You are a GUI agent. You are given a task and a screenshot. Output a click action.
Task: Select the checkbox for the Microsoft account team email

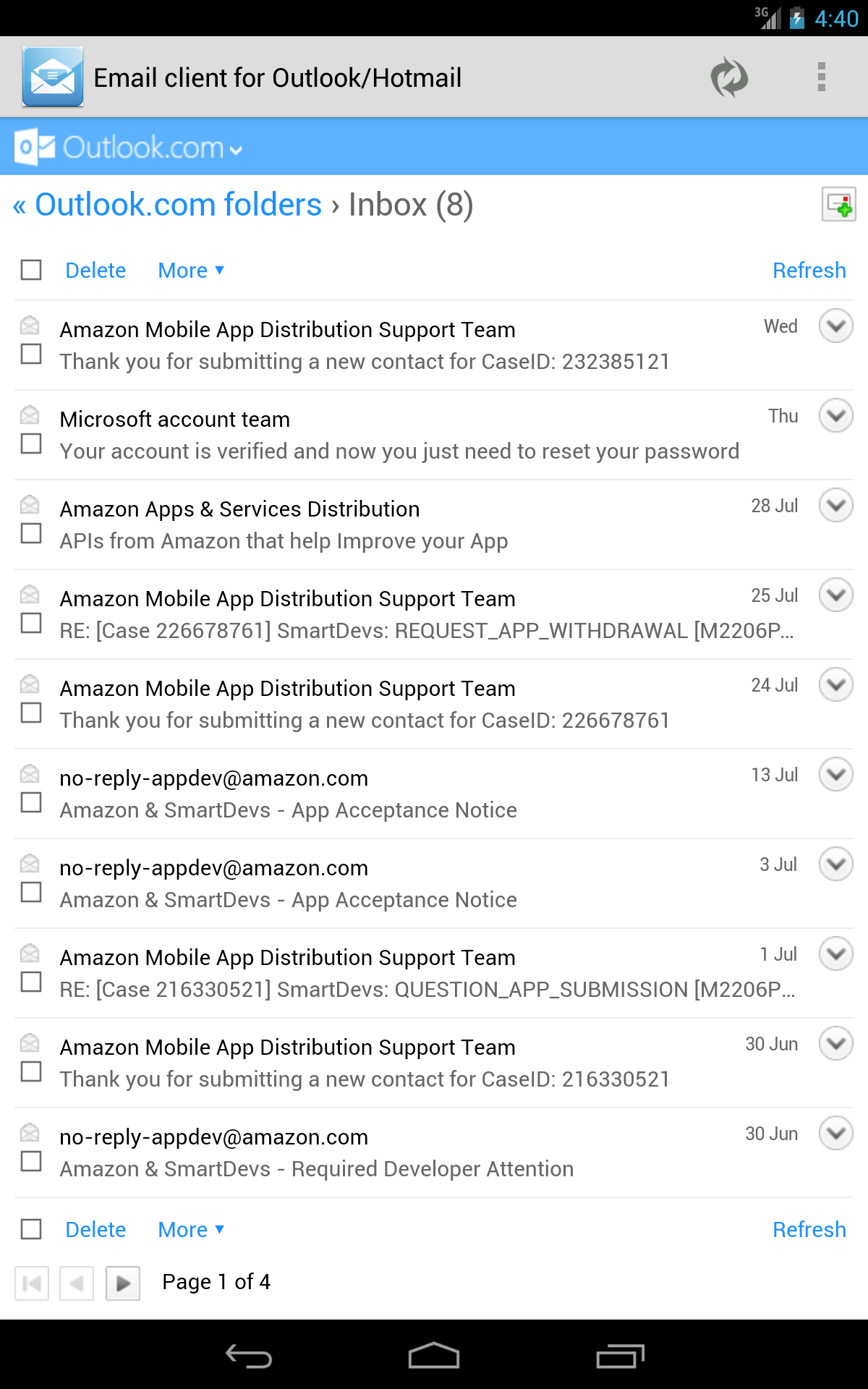(30, 443)
